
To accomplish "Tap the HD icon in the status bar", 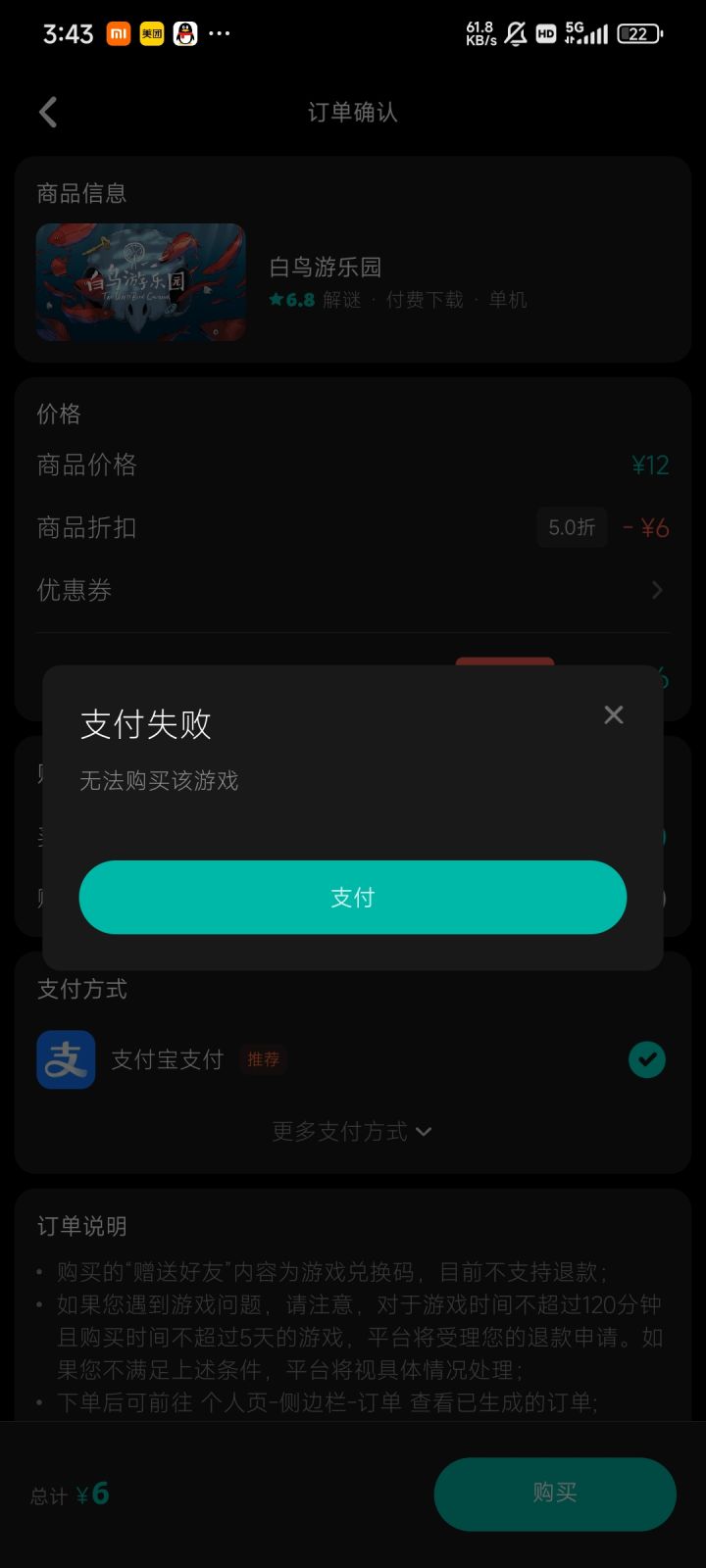I will pyautogui.click(x=546, y=33).
